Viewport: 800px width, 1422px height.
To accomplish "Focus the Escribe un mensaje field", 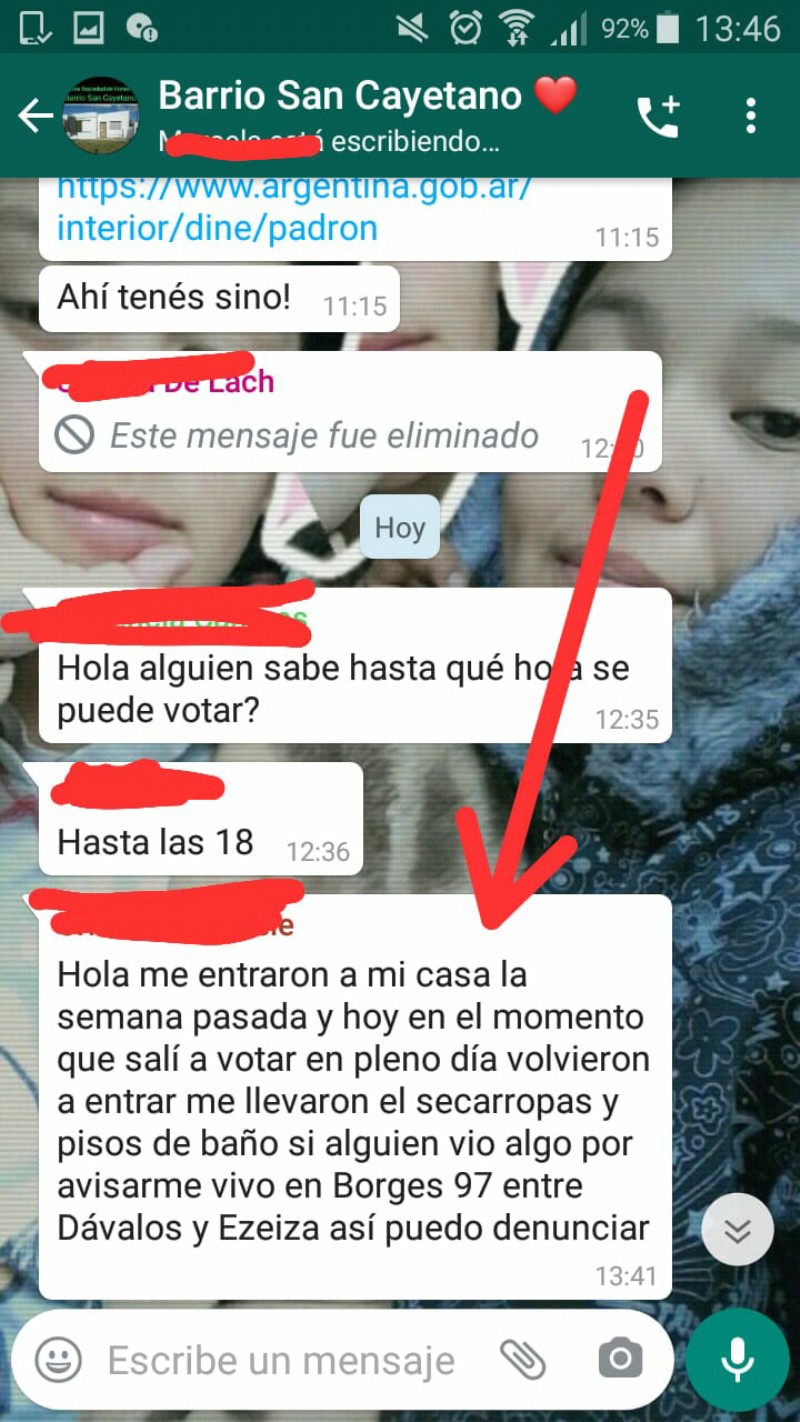I will 280,1360.
